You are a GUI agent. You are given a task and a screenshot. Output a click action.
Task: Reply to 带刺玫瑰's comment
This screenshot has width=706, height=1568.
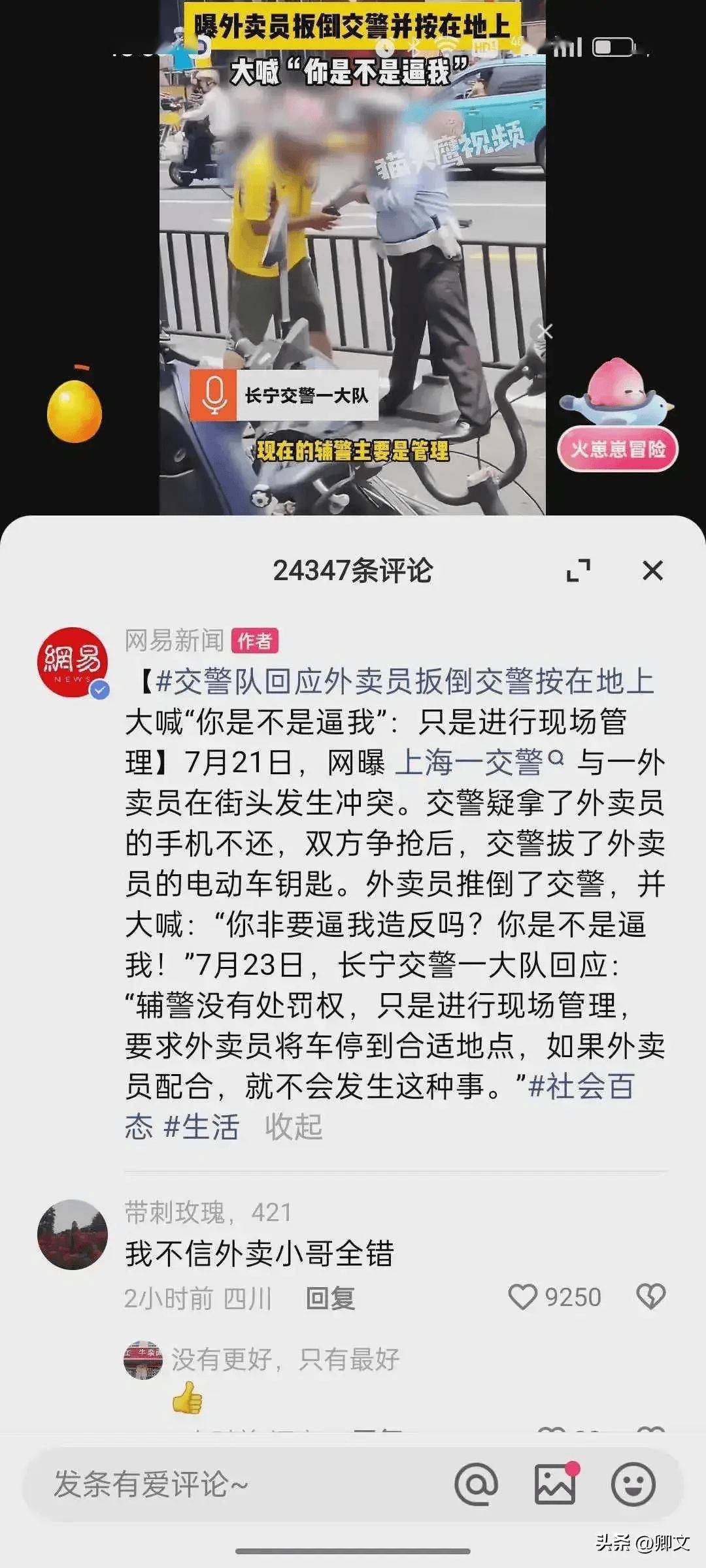[330, 1298]
